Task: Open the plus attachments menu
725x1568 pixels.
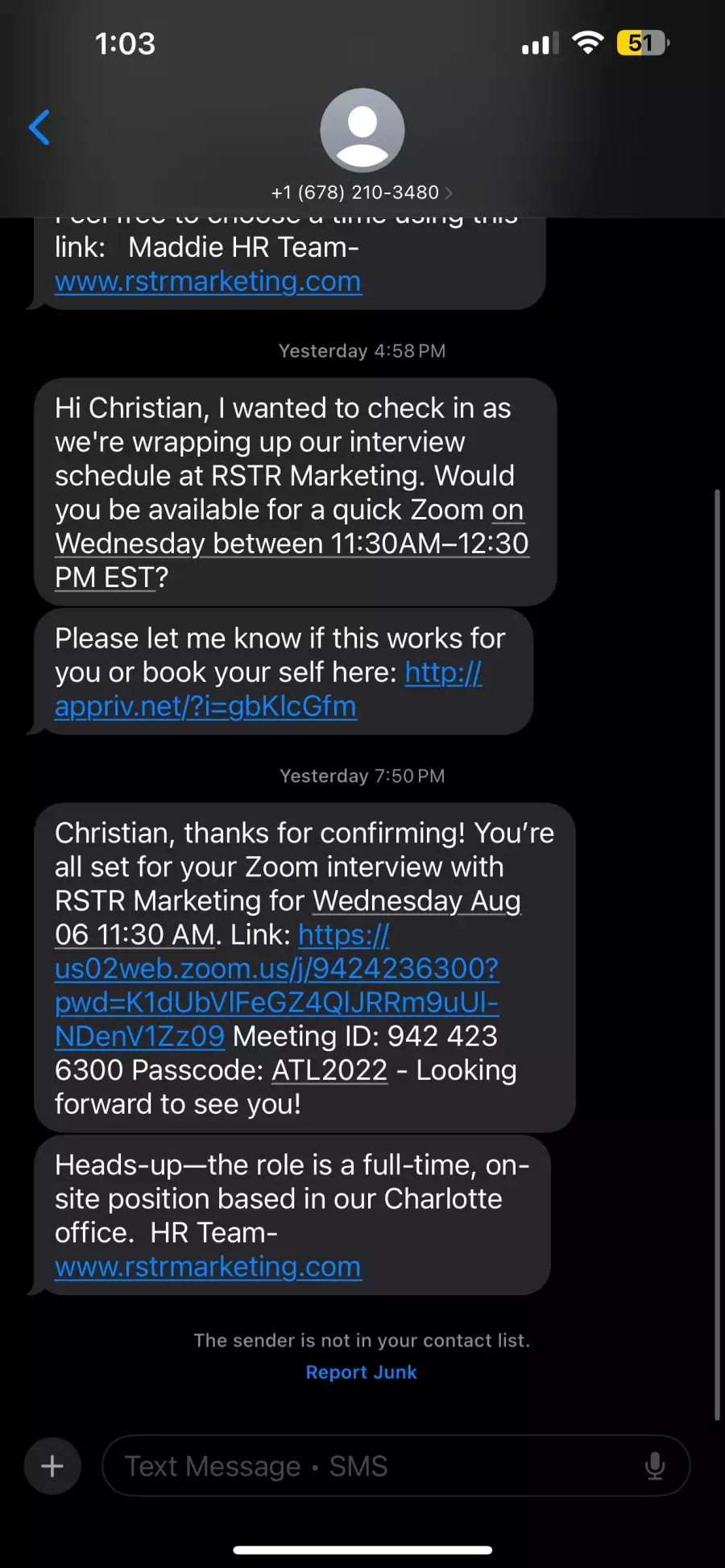Action: point(52,1466)
